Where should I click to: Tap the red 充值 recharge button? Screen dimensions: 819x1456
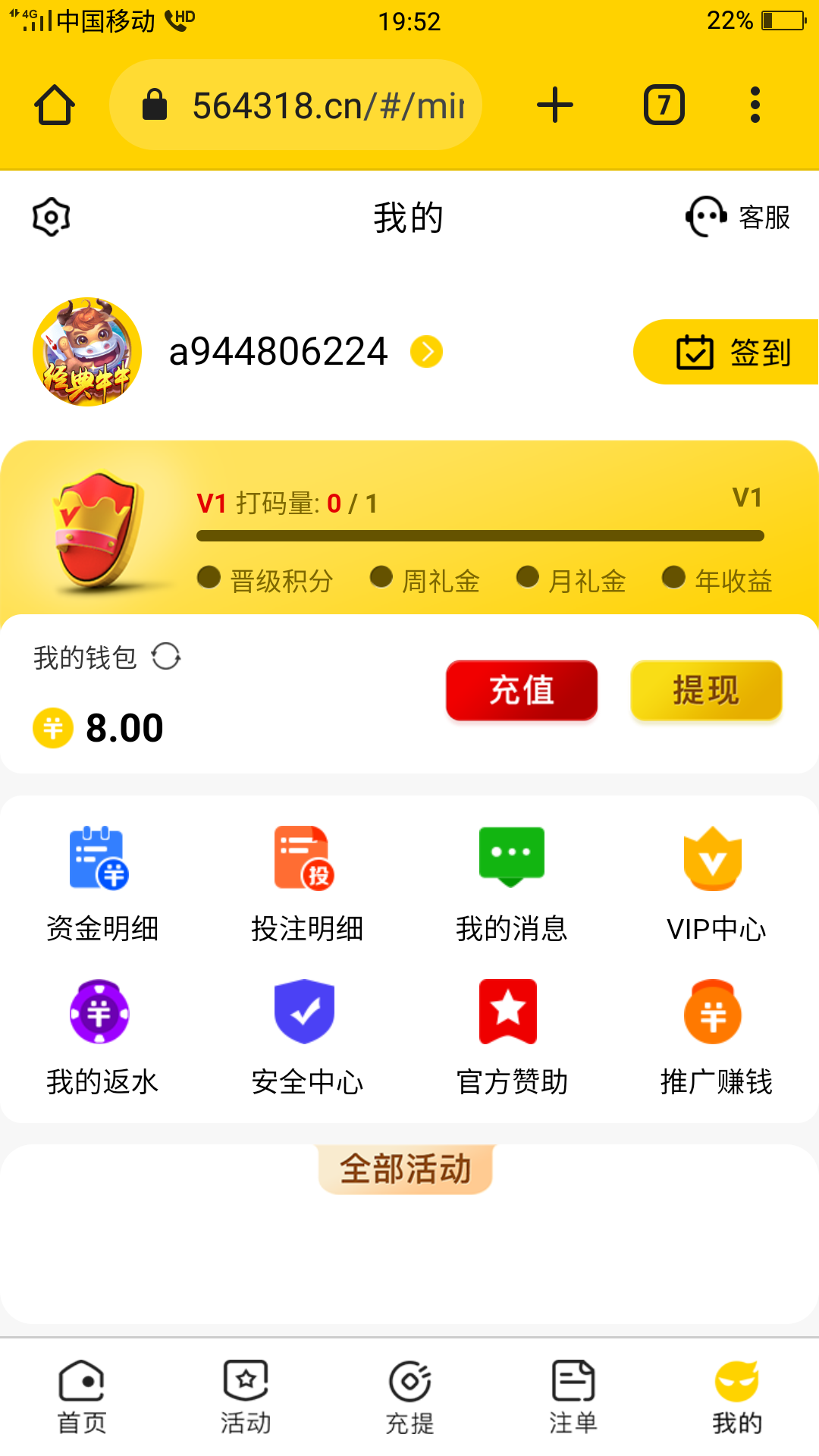(x=522, y=690)
